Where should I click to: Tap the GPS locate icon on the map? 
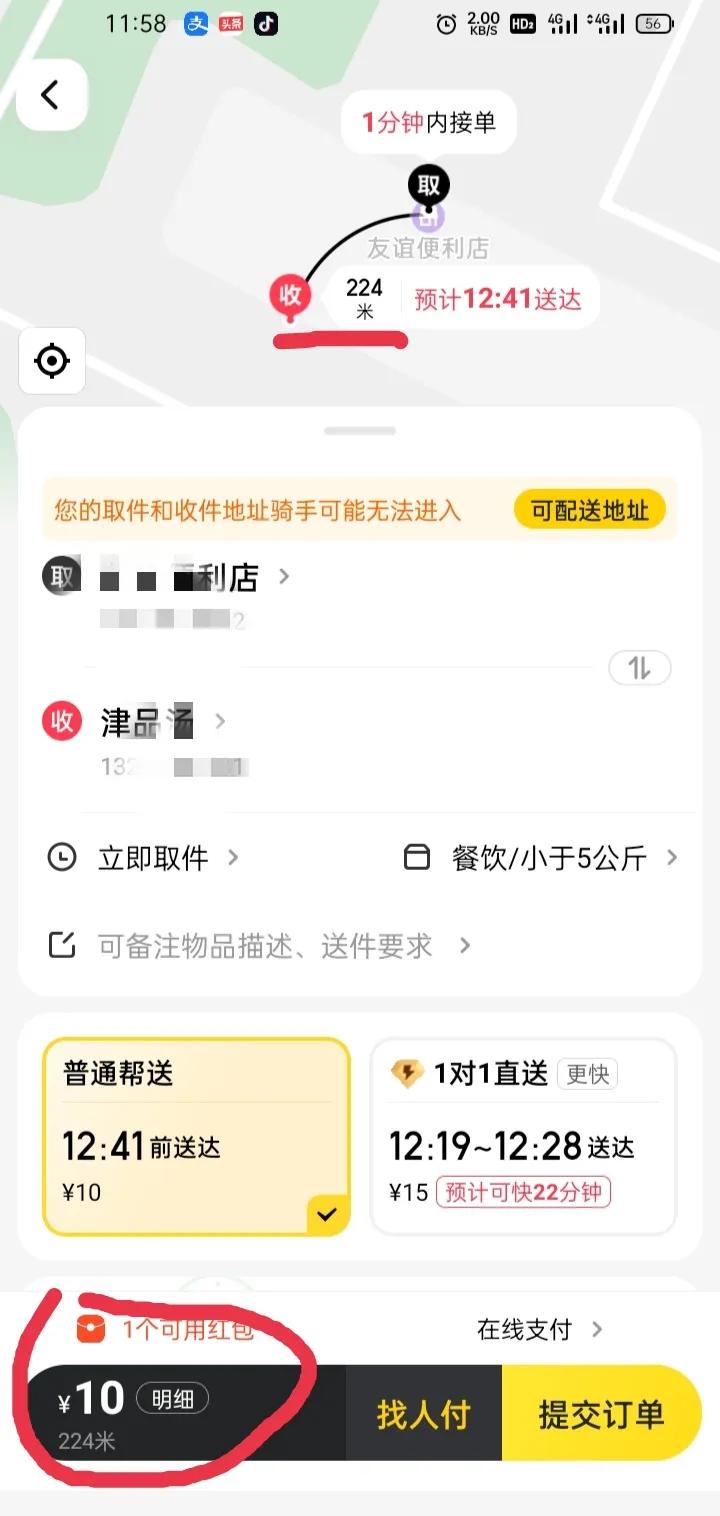pyautogui.click(x=51, y=361)
